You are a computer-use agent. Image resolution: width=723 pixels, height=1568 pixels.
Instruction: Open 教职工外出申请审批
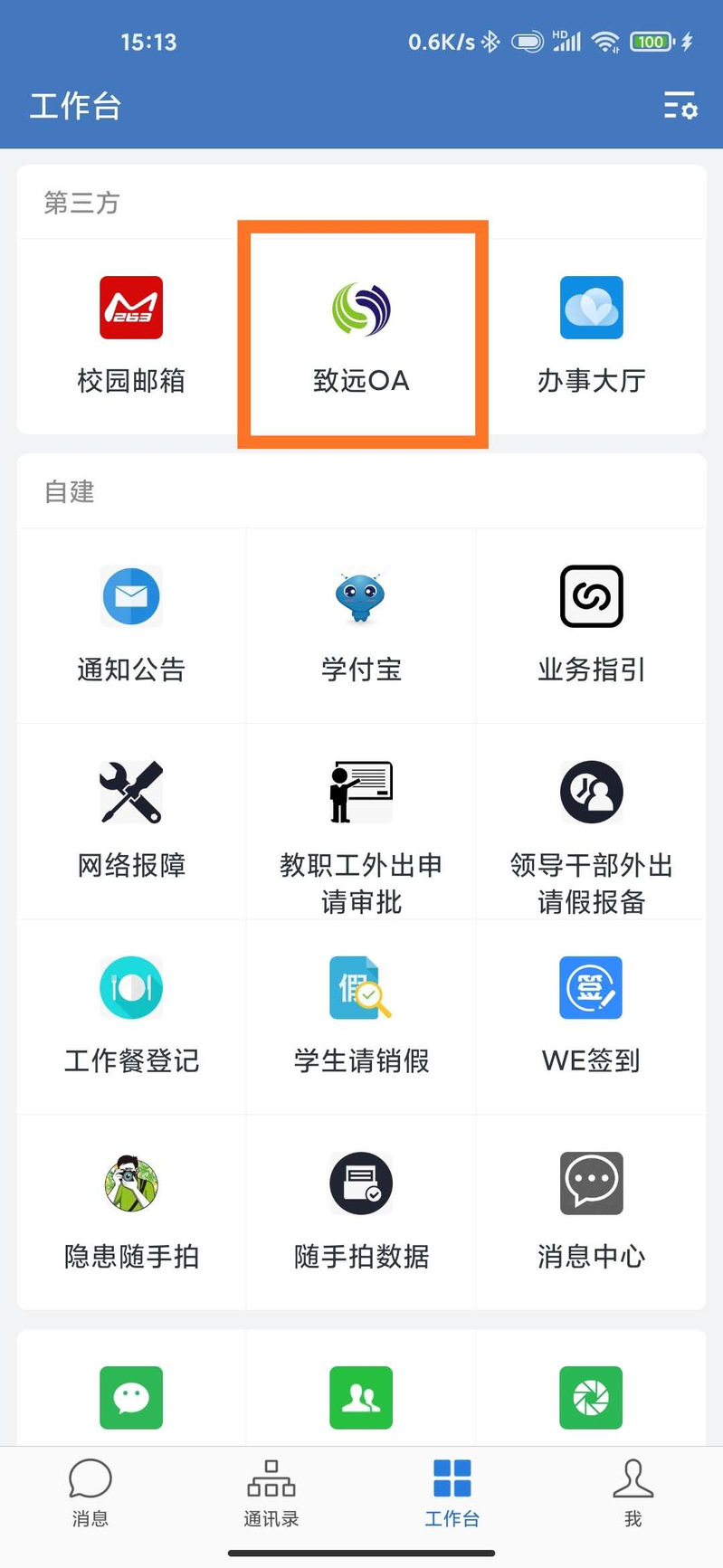coord(361,831)
